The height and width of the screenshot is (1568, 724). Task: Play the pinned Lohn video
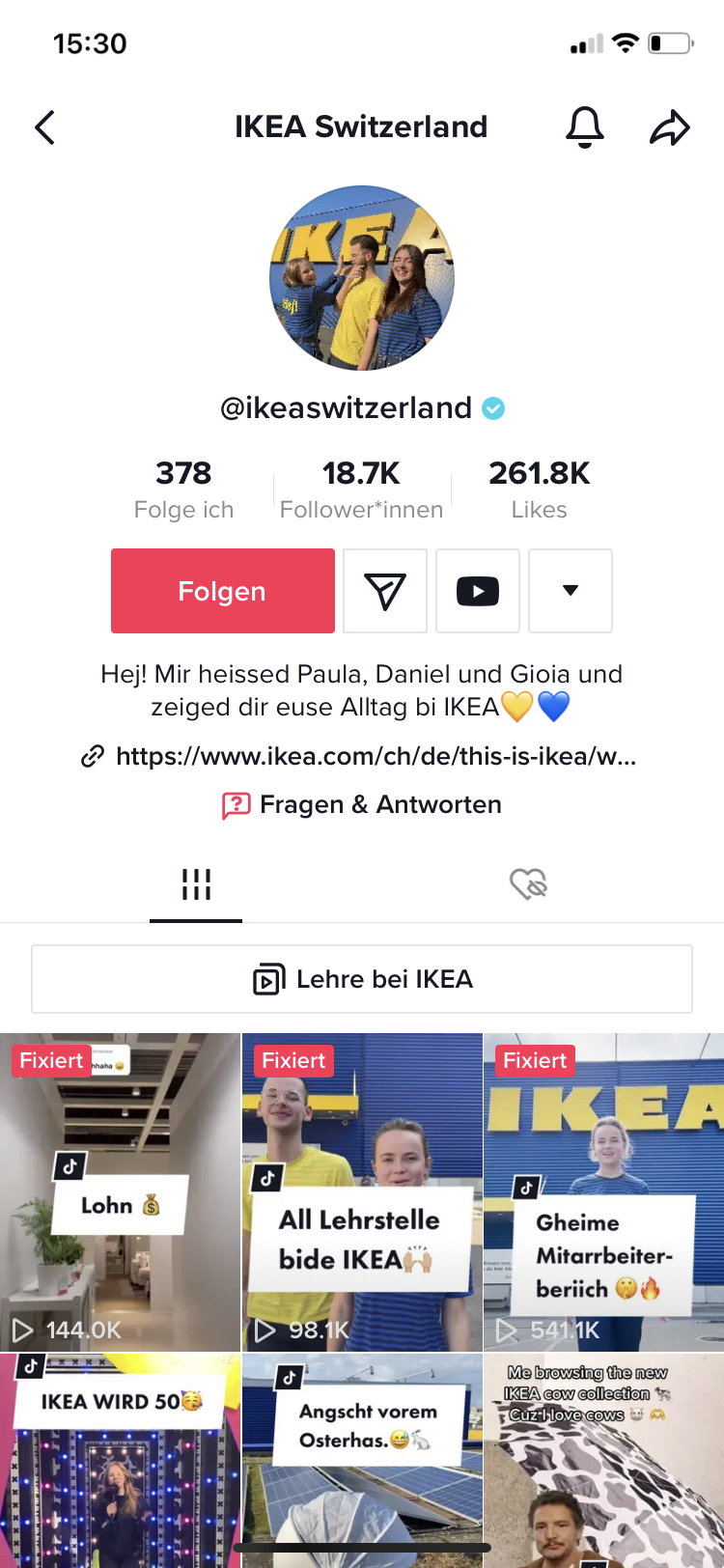coord(120,1192)
